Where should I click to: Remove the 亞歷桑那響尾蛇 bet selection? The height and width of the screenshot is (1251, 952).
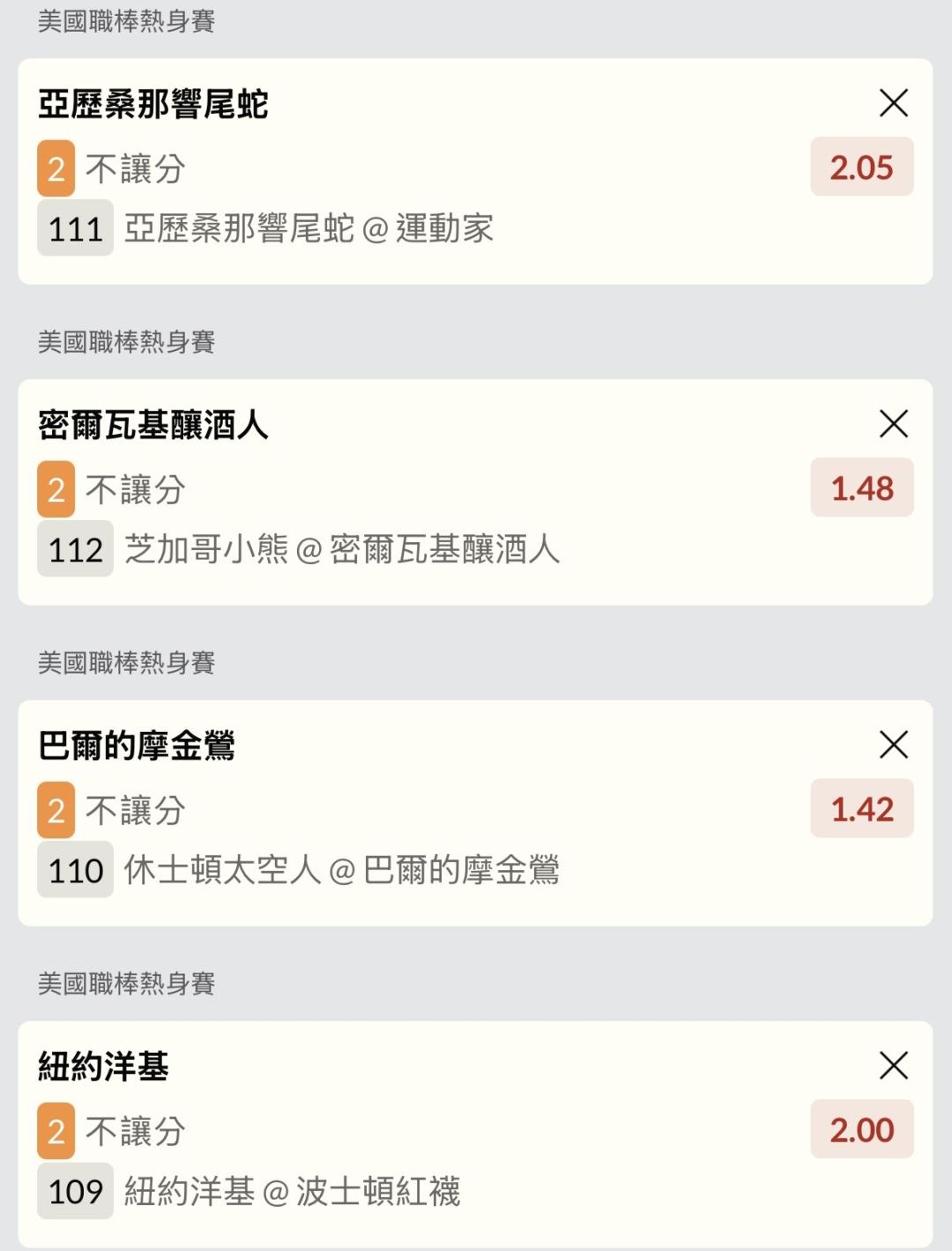pyautogui.click(x=893, y=103)
